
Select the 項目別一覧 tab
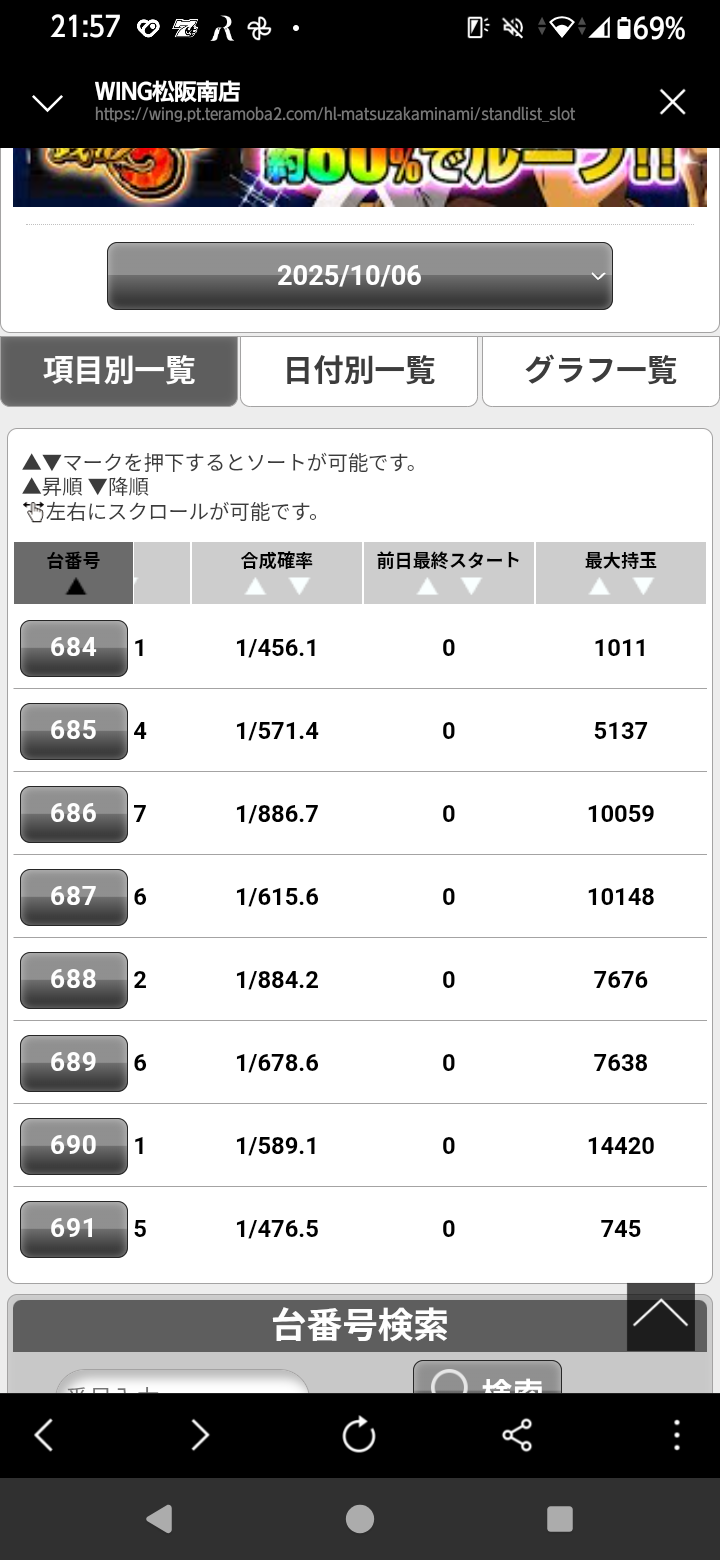[x=119, y=371]
